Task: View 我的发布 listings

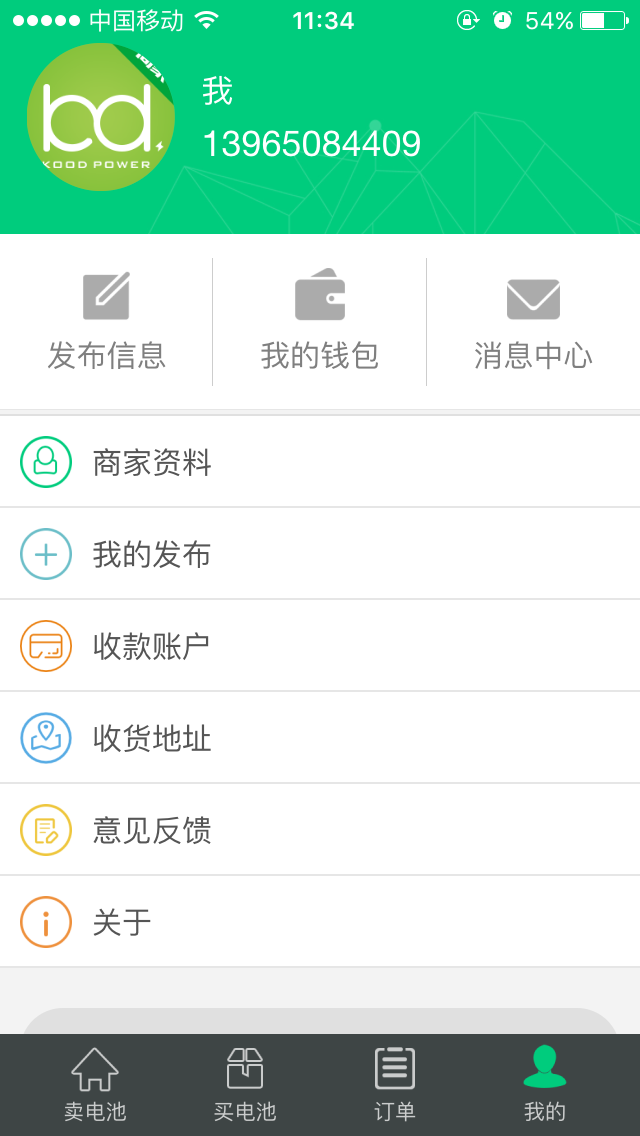Action: (320, 554)
